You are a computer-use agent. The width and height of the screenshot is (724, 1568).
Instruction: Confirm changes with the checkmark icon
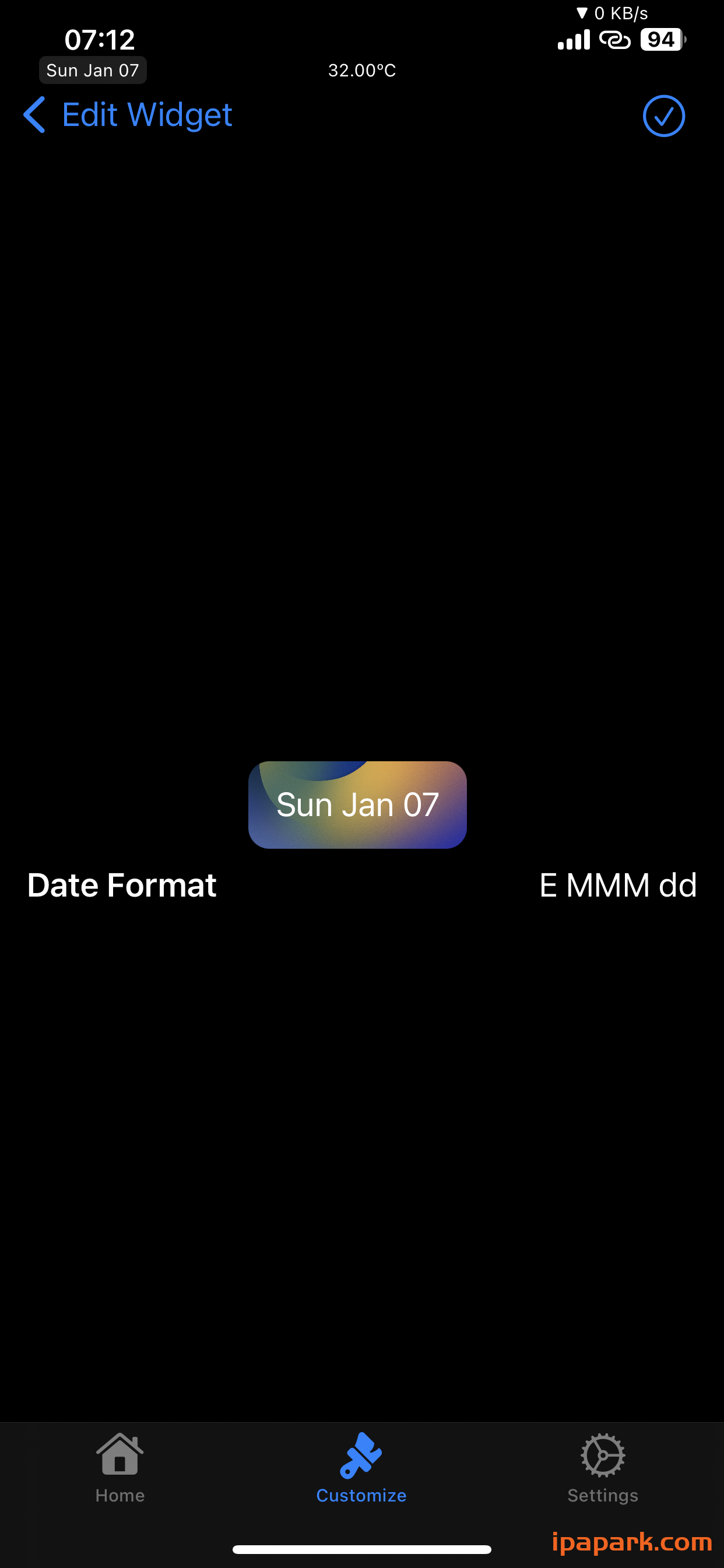pos(663,116)
